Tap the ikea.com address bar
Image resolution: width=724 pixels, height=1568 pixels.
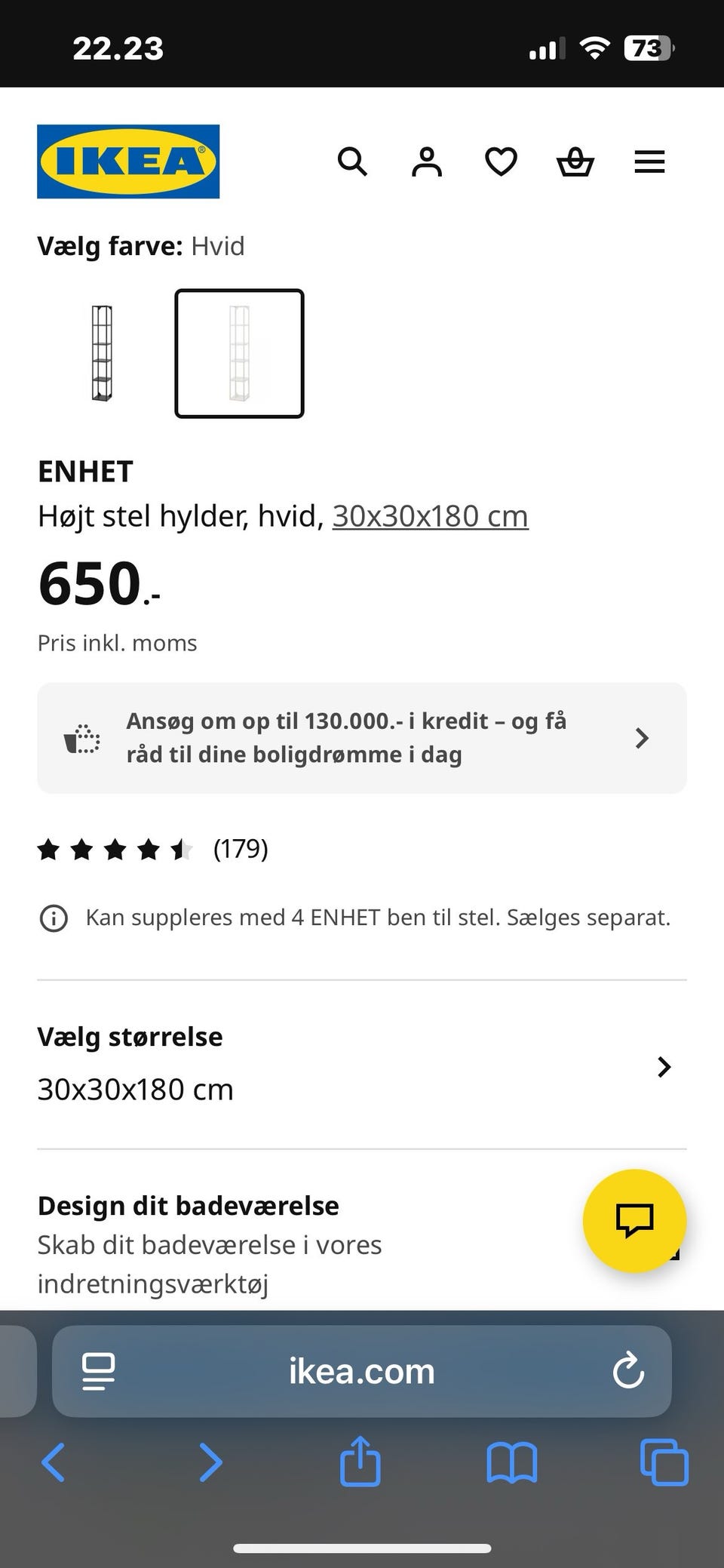[360, 1372]
